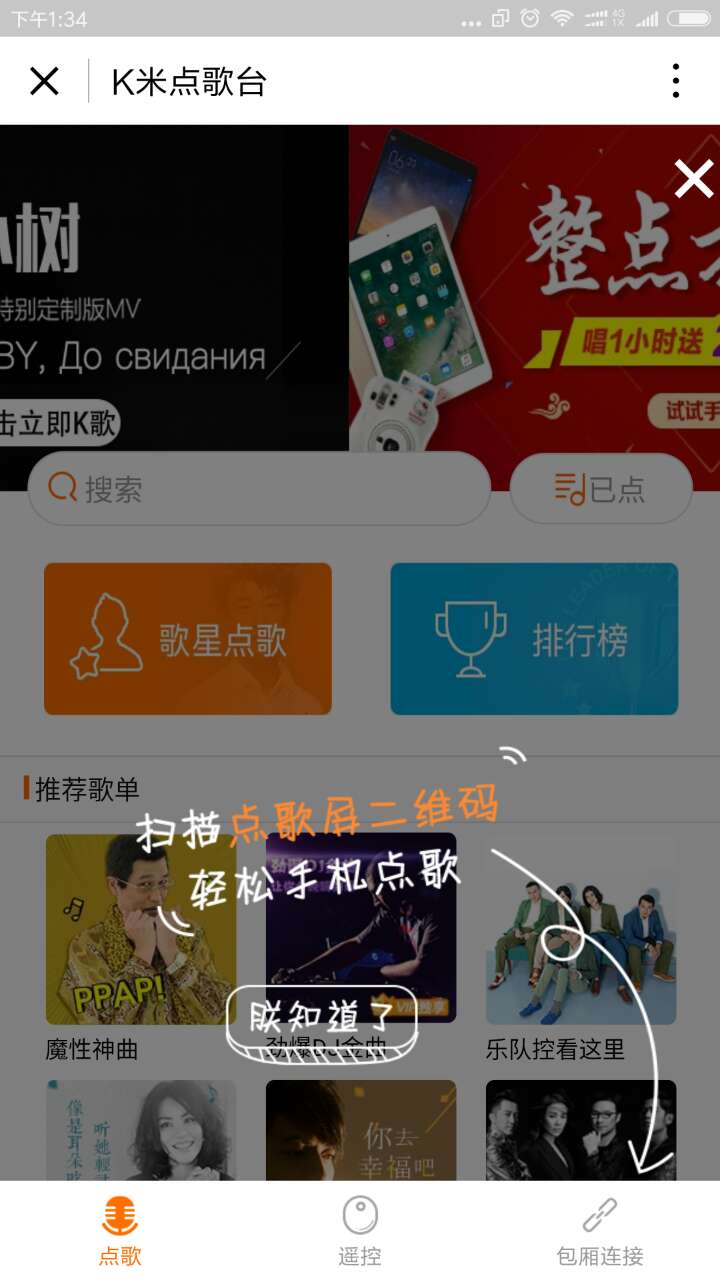Close the K米点歌台 page

(x=44, y=81)
